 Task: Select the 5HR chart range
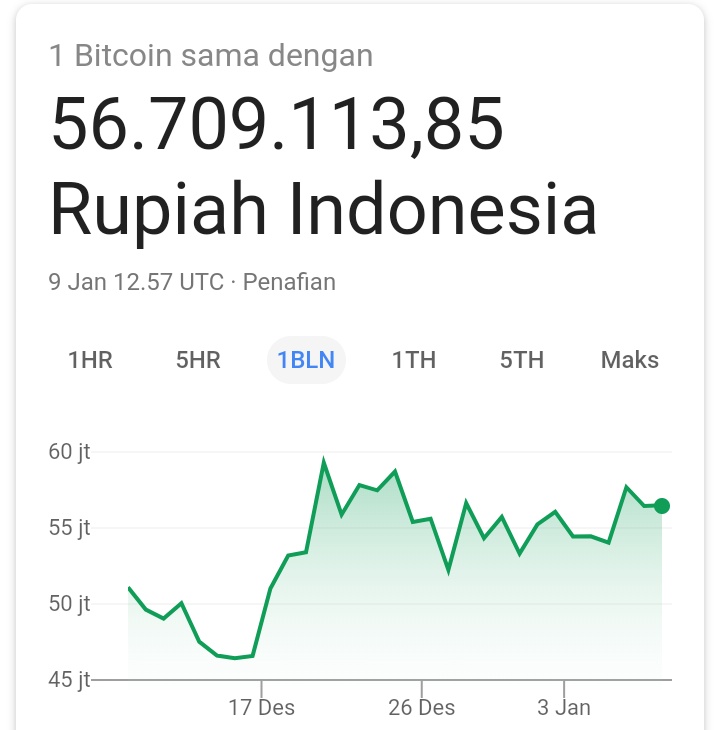(x=198, y=361)
